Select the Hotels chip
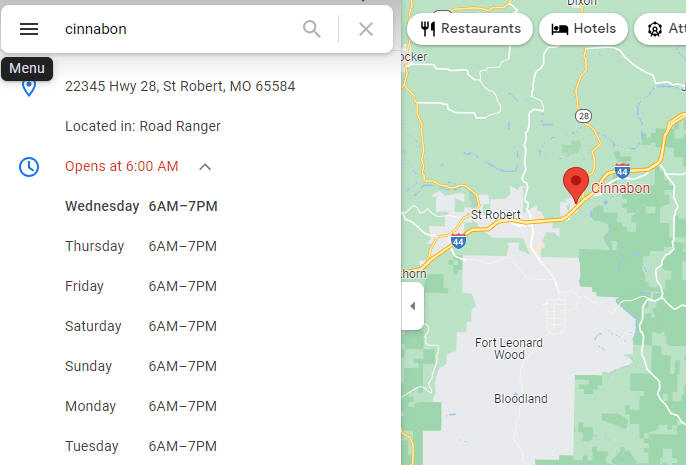Viewport: 686px width, 465px height. [584, 29]
